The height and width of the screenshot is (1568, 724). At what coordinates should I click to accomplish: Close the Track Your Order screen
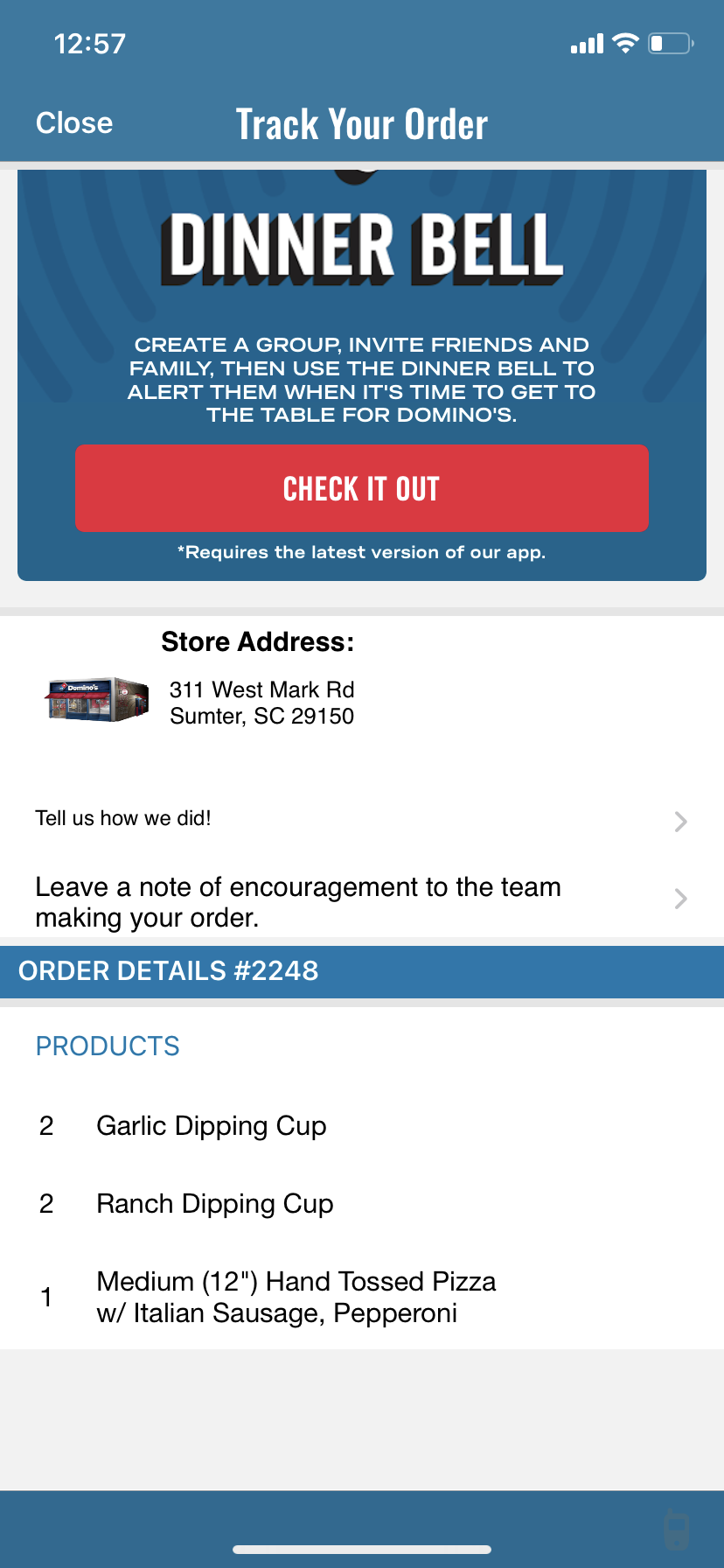pyautogui.click(x=74, y=123)
